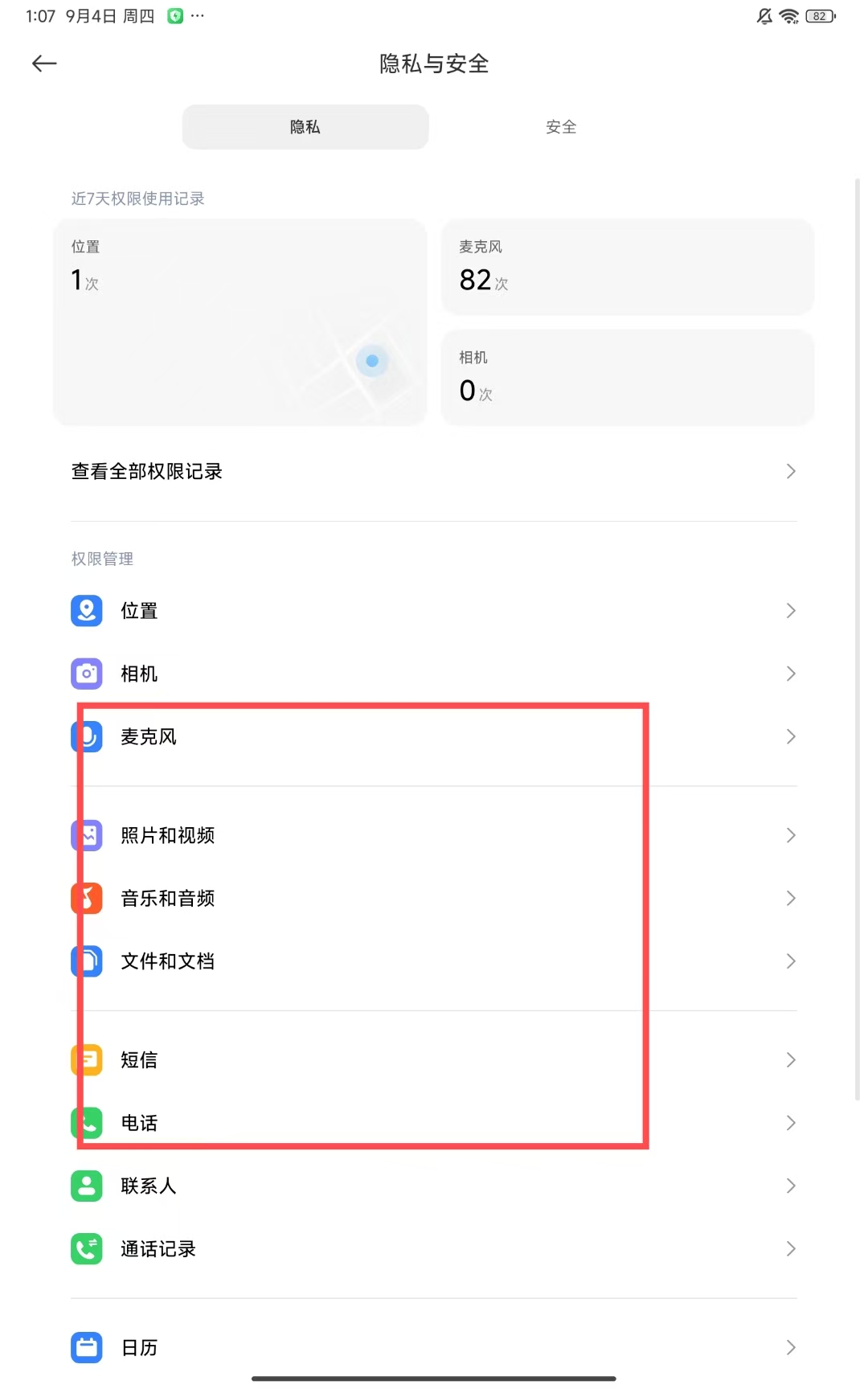Image resolution: width=868 pixels, height=1389 pixels.
Task: Open 查看全部权限记录
Action: (x=434, y=472)
